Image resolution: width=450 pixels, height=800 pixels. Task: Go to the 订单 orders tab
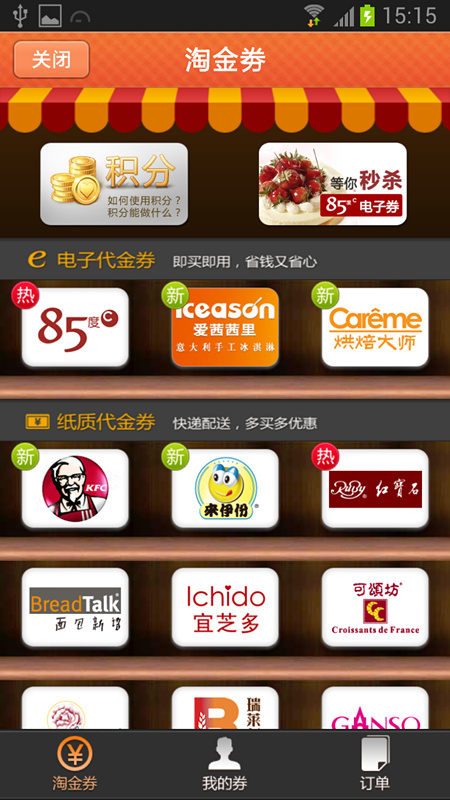click(375, 764)
